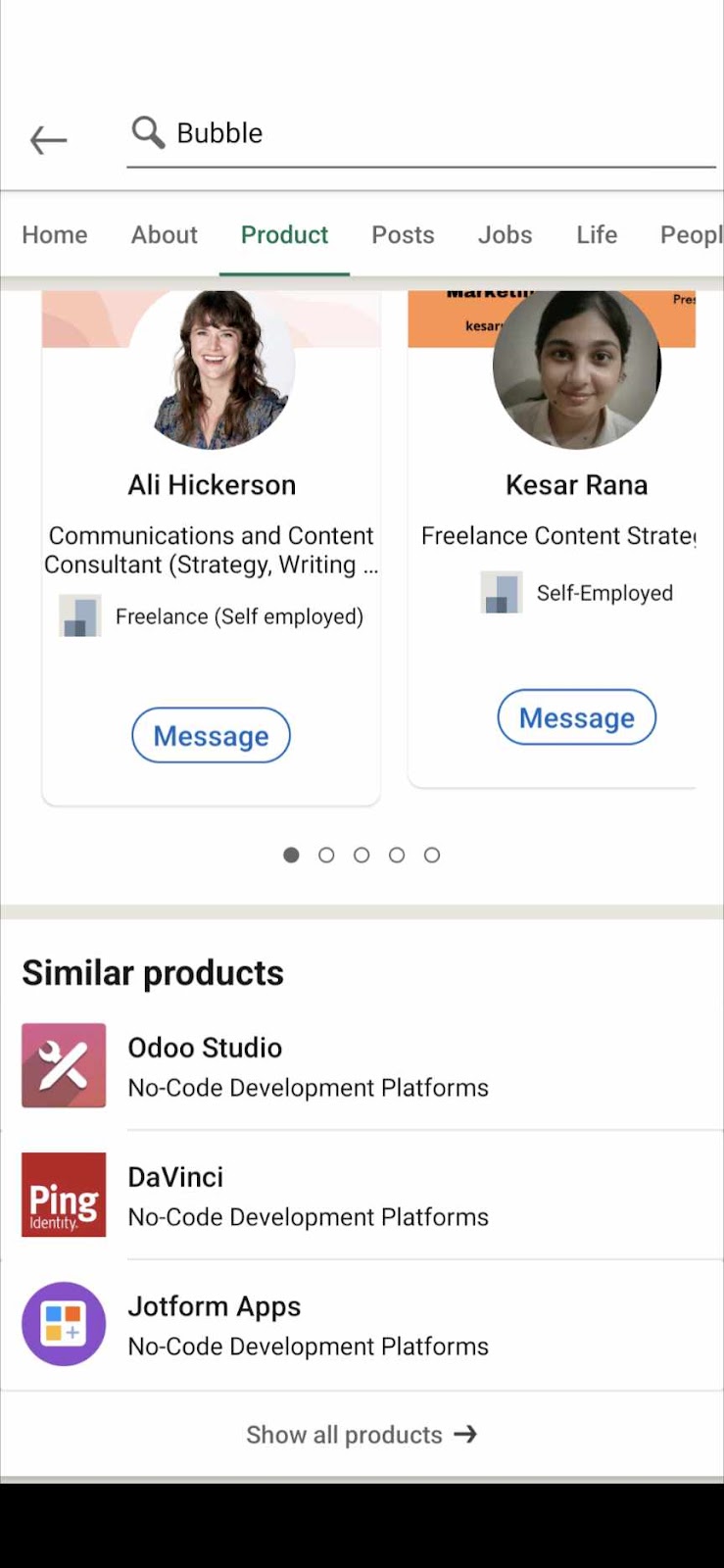Message Ali Hickerson

(211, 736)
